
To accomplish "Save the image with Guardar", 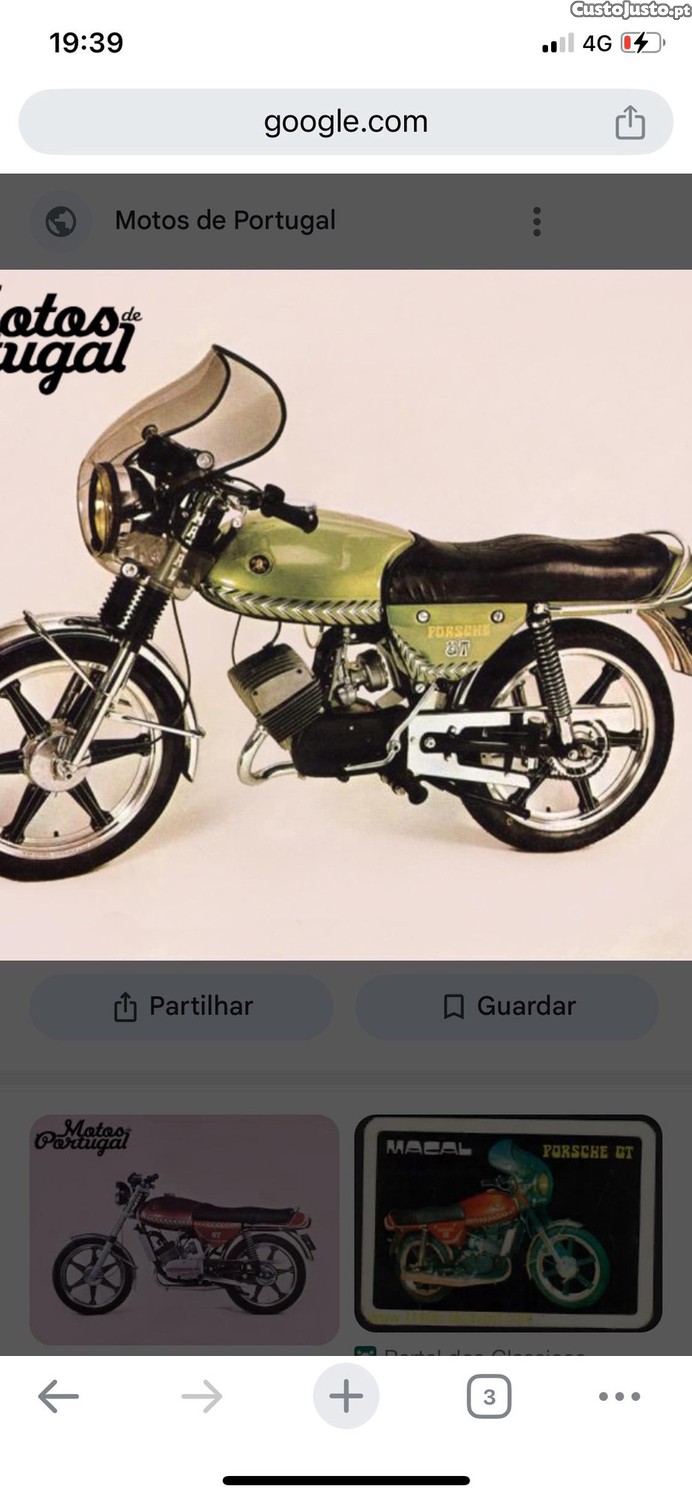I will [507, 1006].
